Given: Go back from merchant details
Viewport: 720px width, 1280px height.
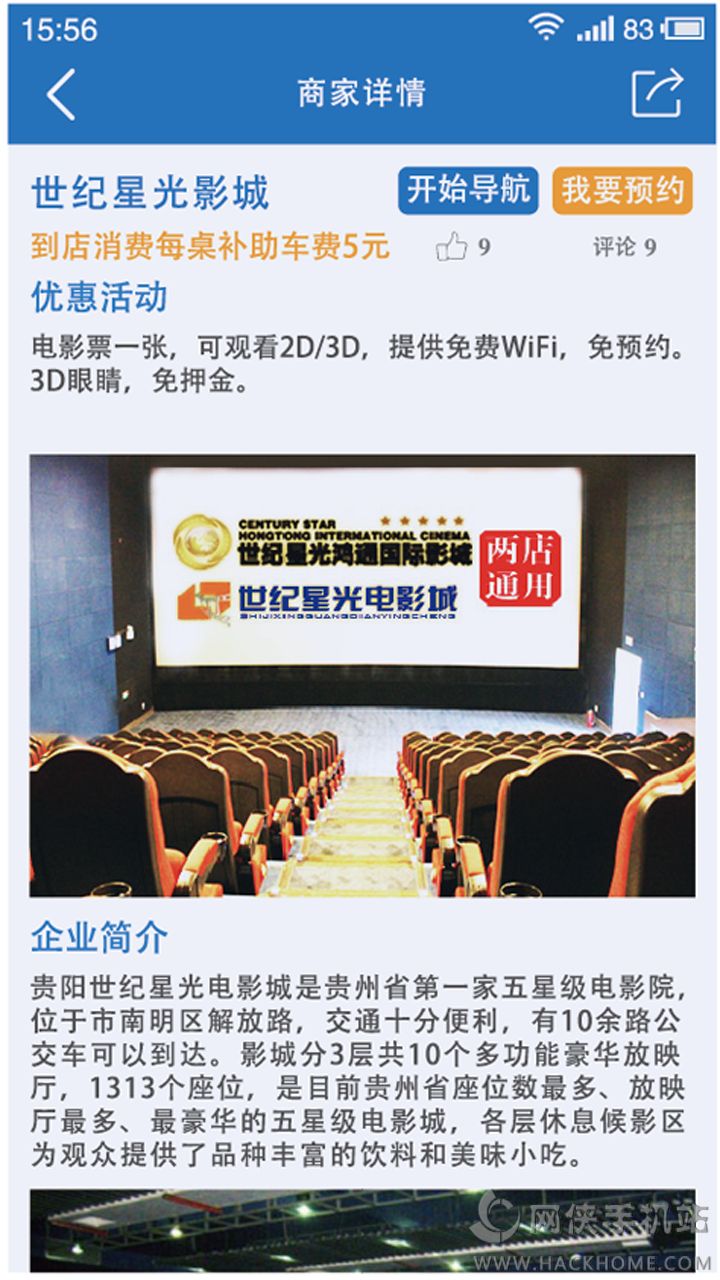Looking at the screenshot, I should click(62, 94).
